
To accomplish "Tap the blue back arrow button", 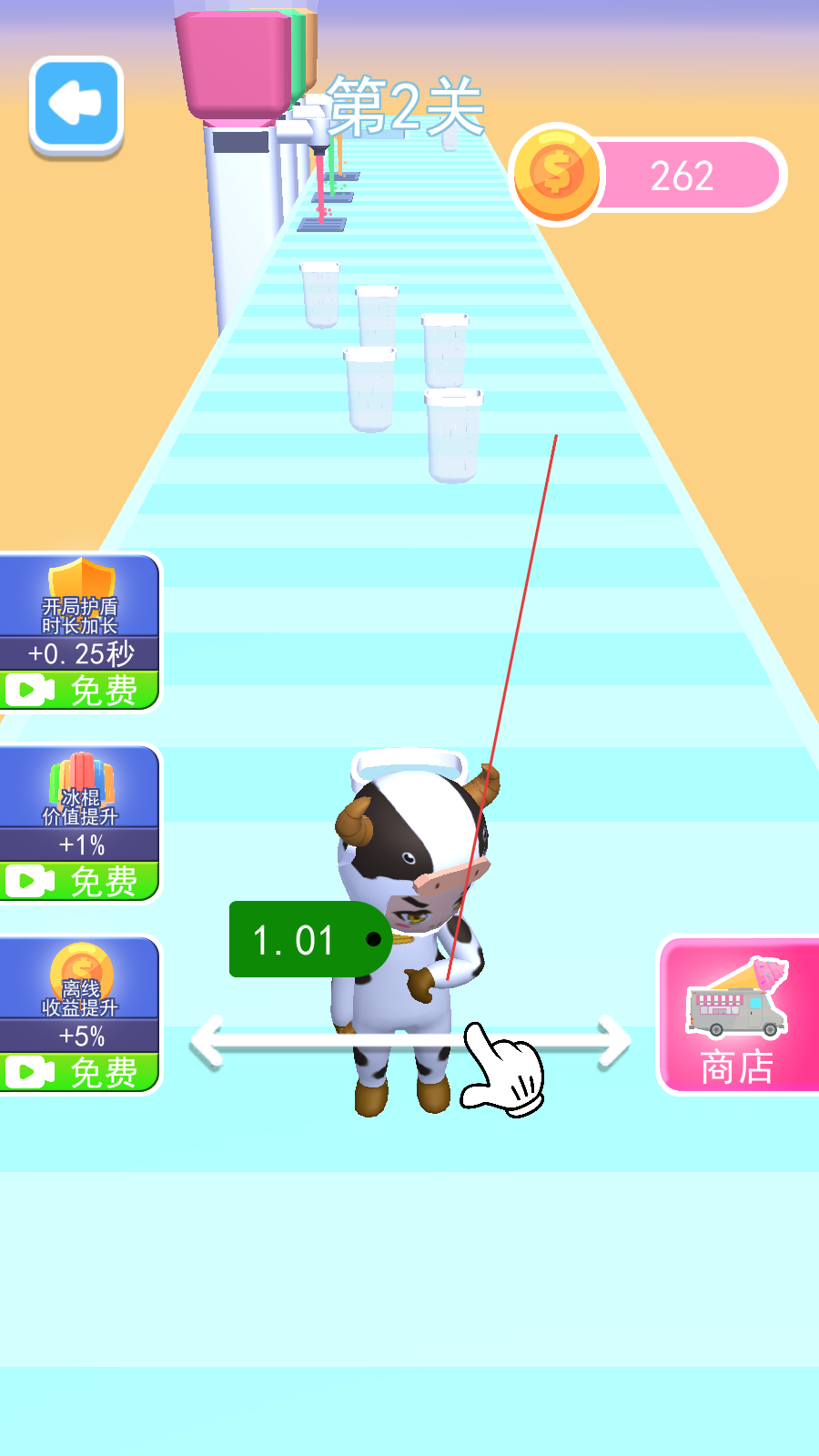I will click(76, 105).
